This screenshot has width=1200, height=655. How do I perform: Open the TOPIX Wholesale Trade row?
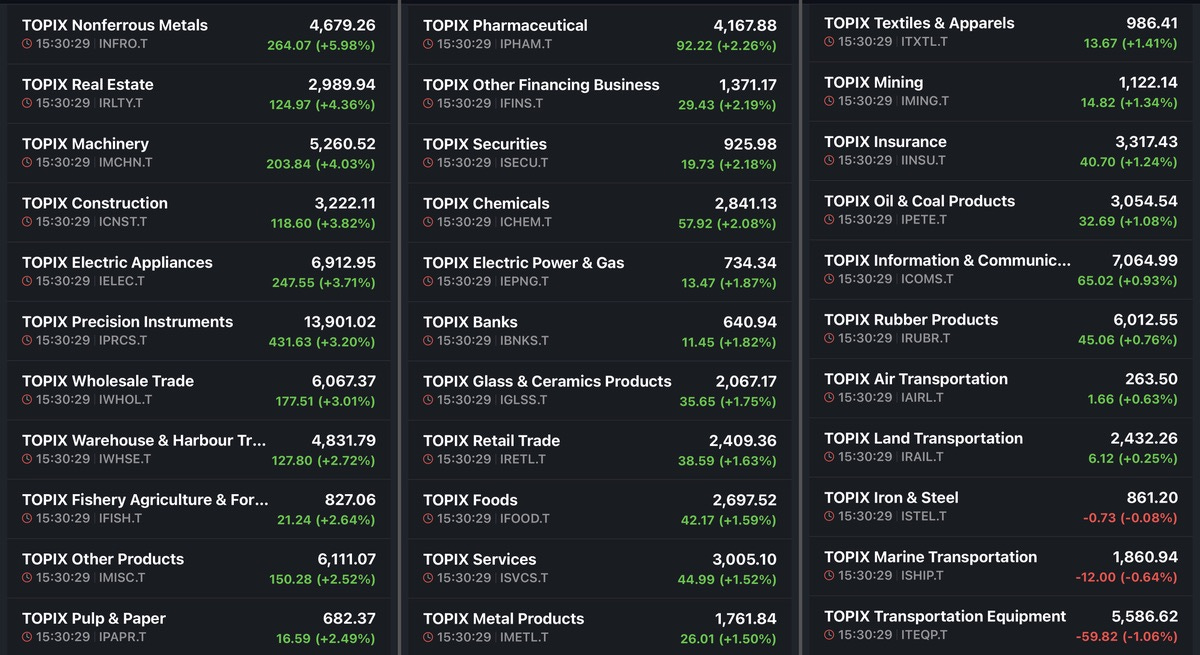199,390
